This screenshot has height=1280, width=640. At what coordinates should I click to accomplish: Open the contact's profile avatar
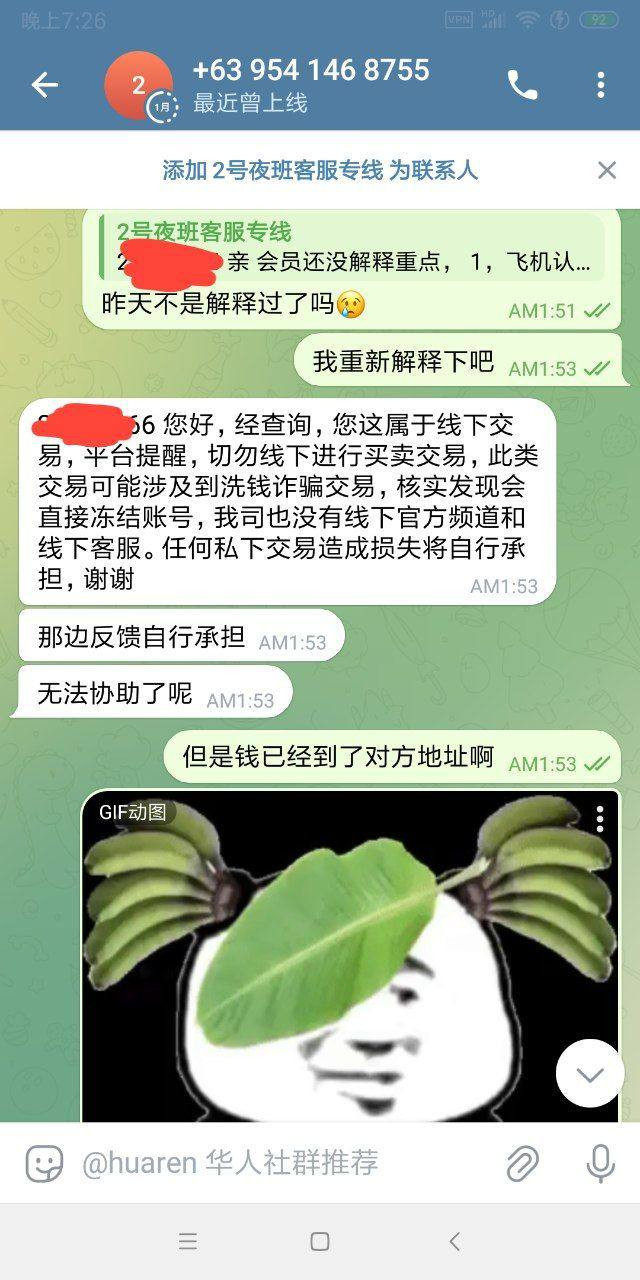pyautogui.click(x=138, y=86)
